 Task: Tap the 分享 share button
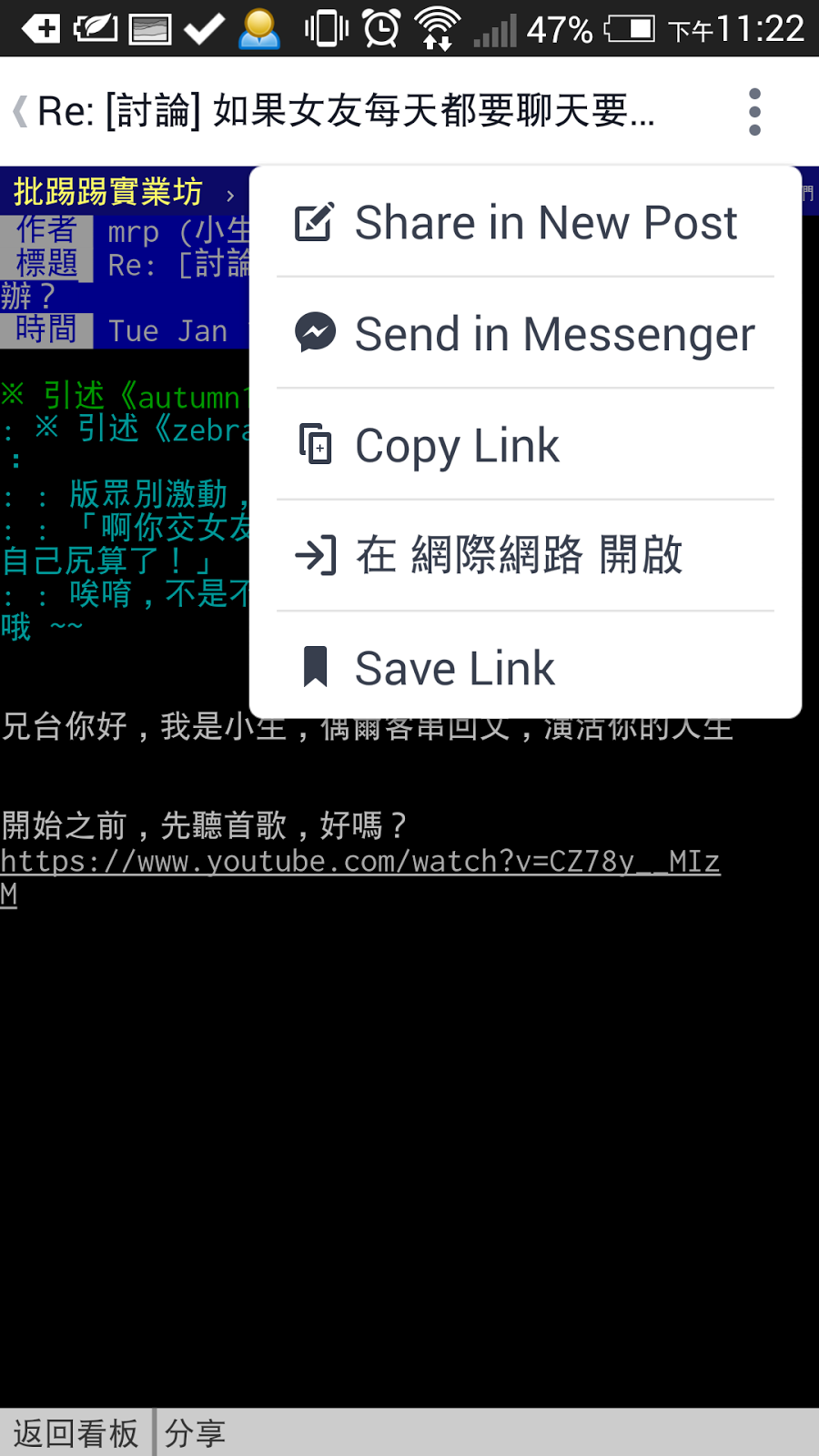(x=195, y=1433)
